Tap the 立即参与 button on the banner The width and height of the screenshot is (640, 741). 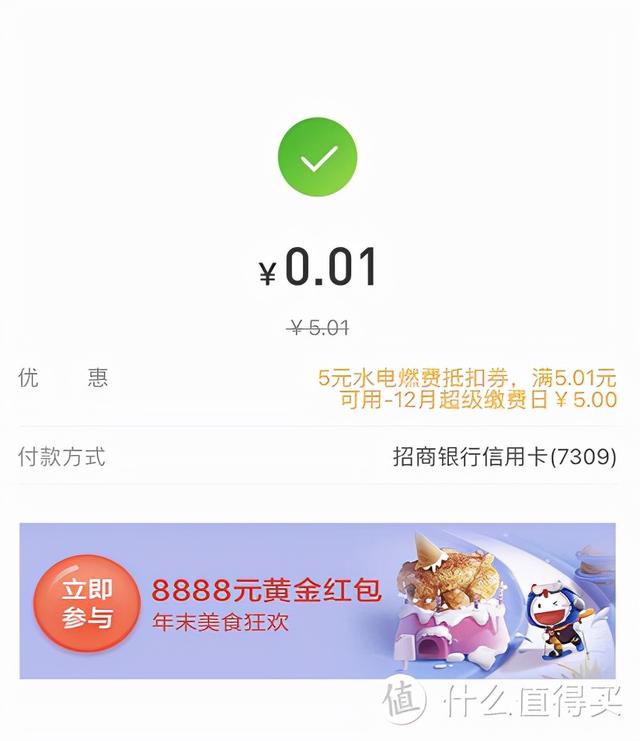87,604
